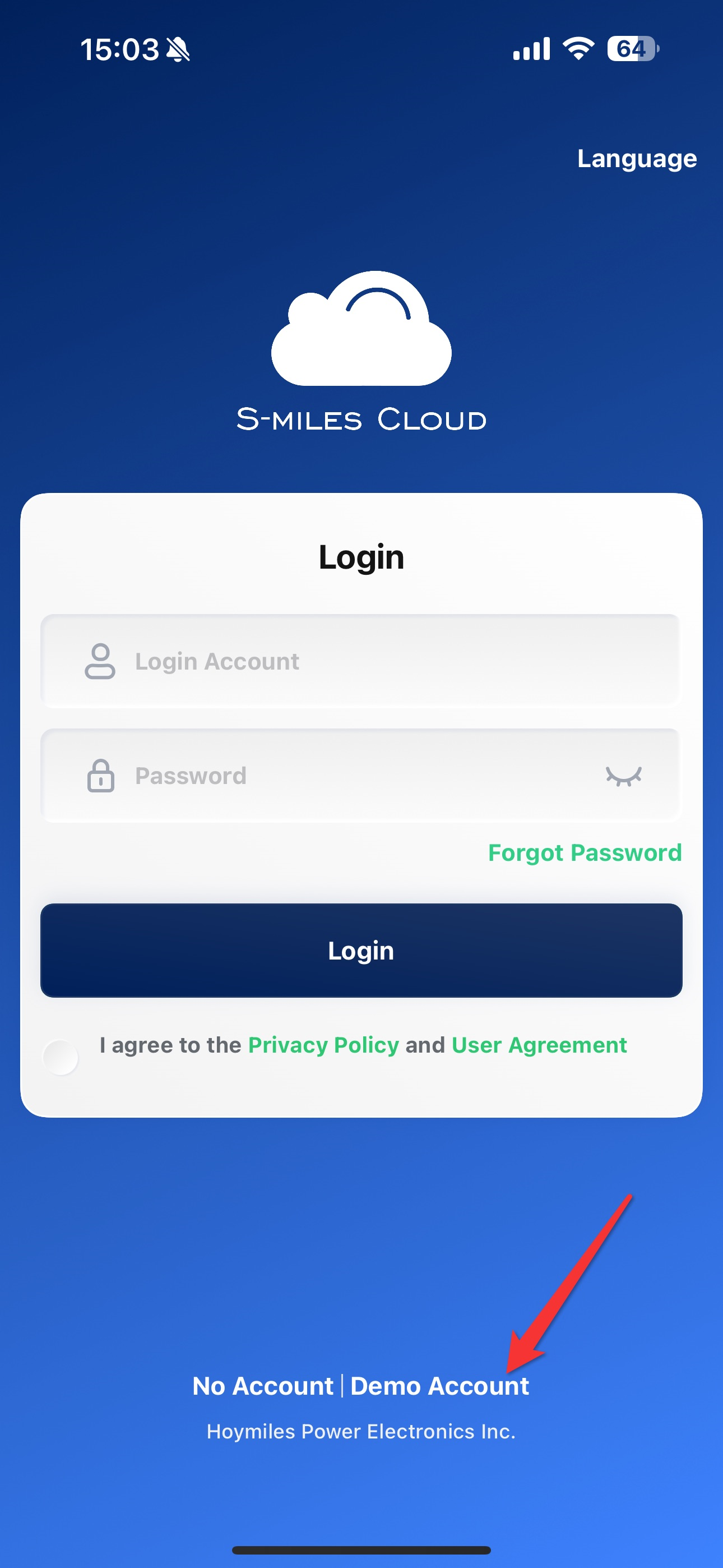Viewport: 723px width, 1568px height.
Task: Check the agreement checkbox
Action: [61, 1057]
